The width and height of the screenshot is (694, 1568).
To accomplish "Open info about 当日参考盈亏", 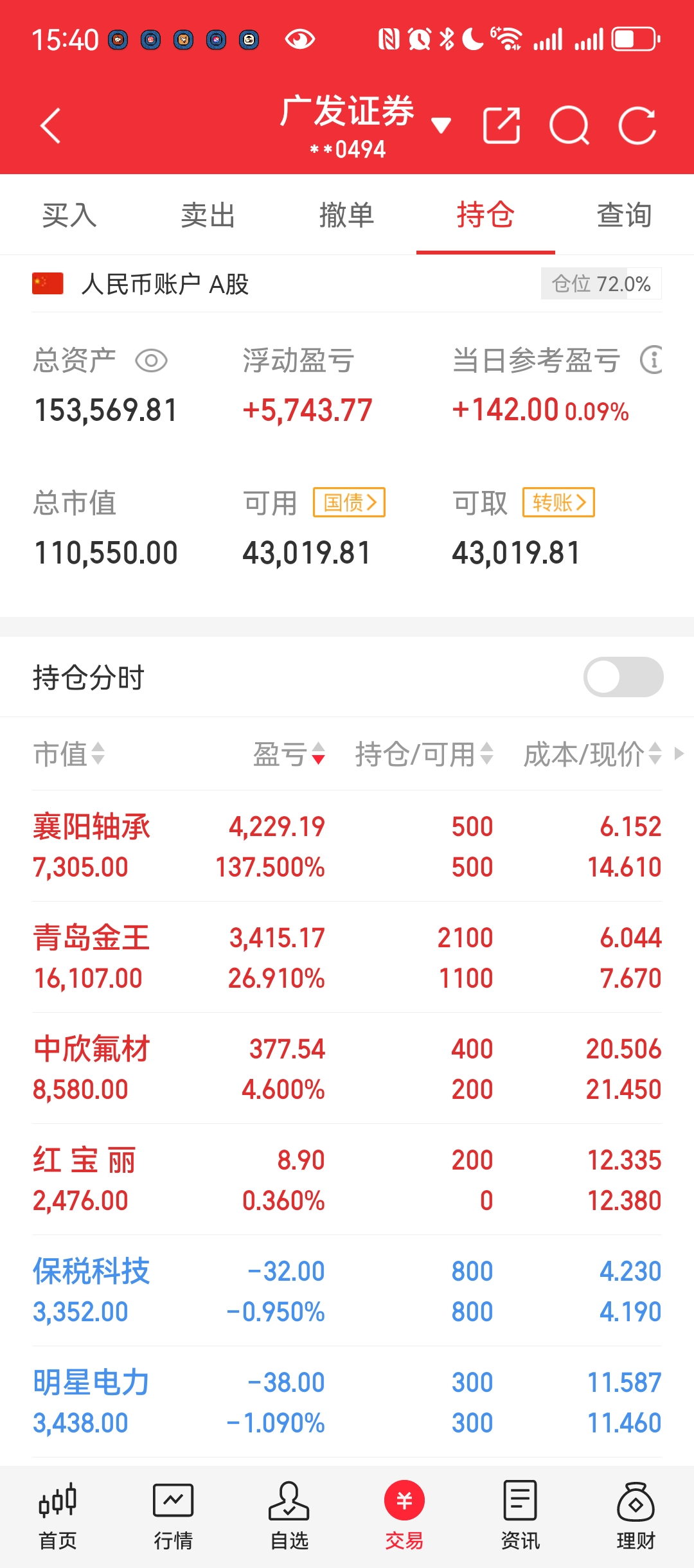I will (652, 360).
